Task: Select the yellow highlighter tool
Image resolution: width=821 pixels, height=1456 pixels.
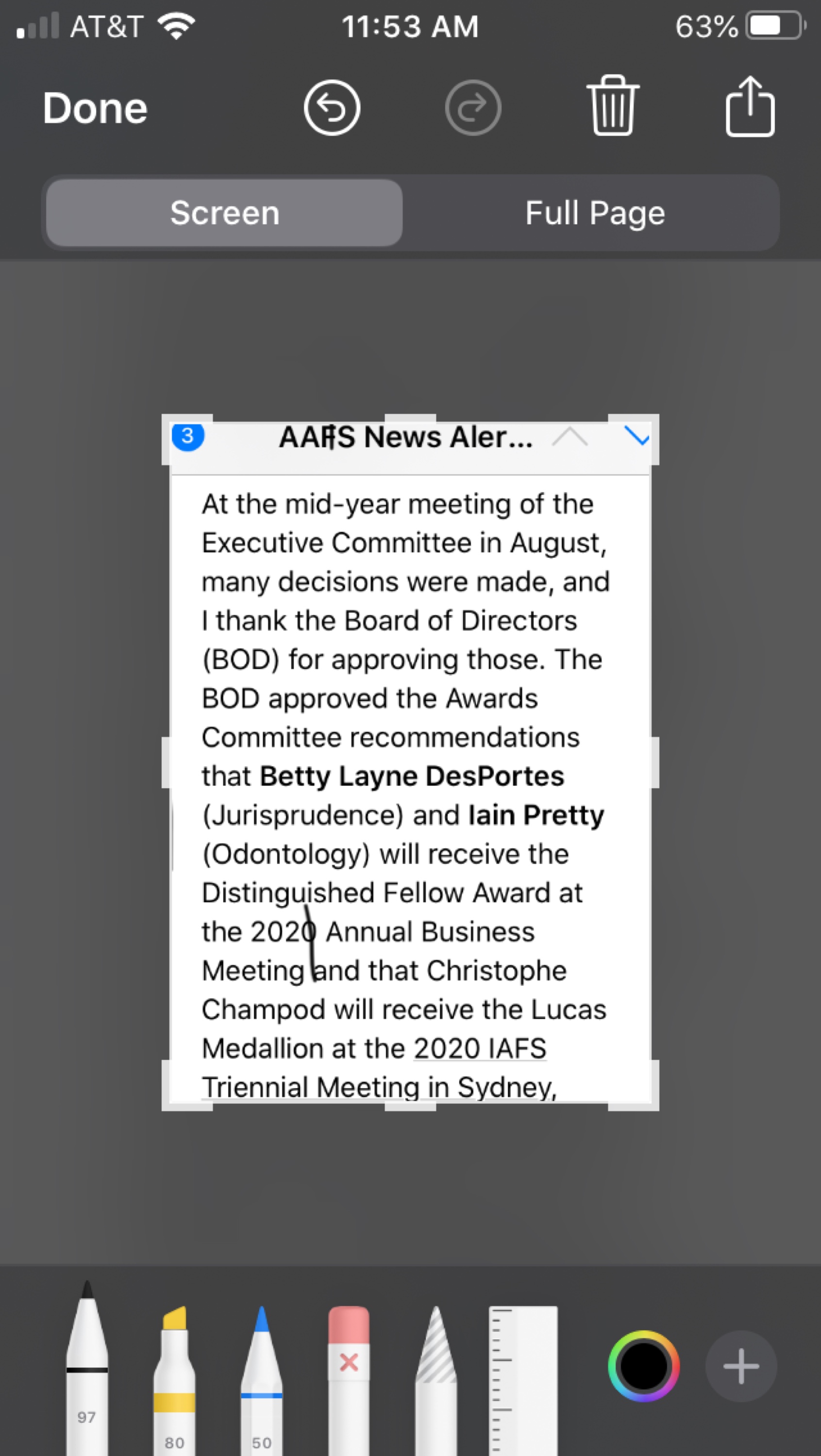Action: (175, 1379)
